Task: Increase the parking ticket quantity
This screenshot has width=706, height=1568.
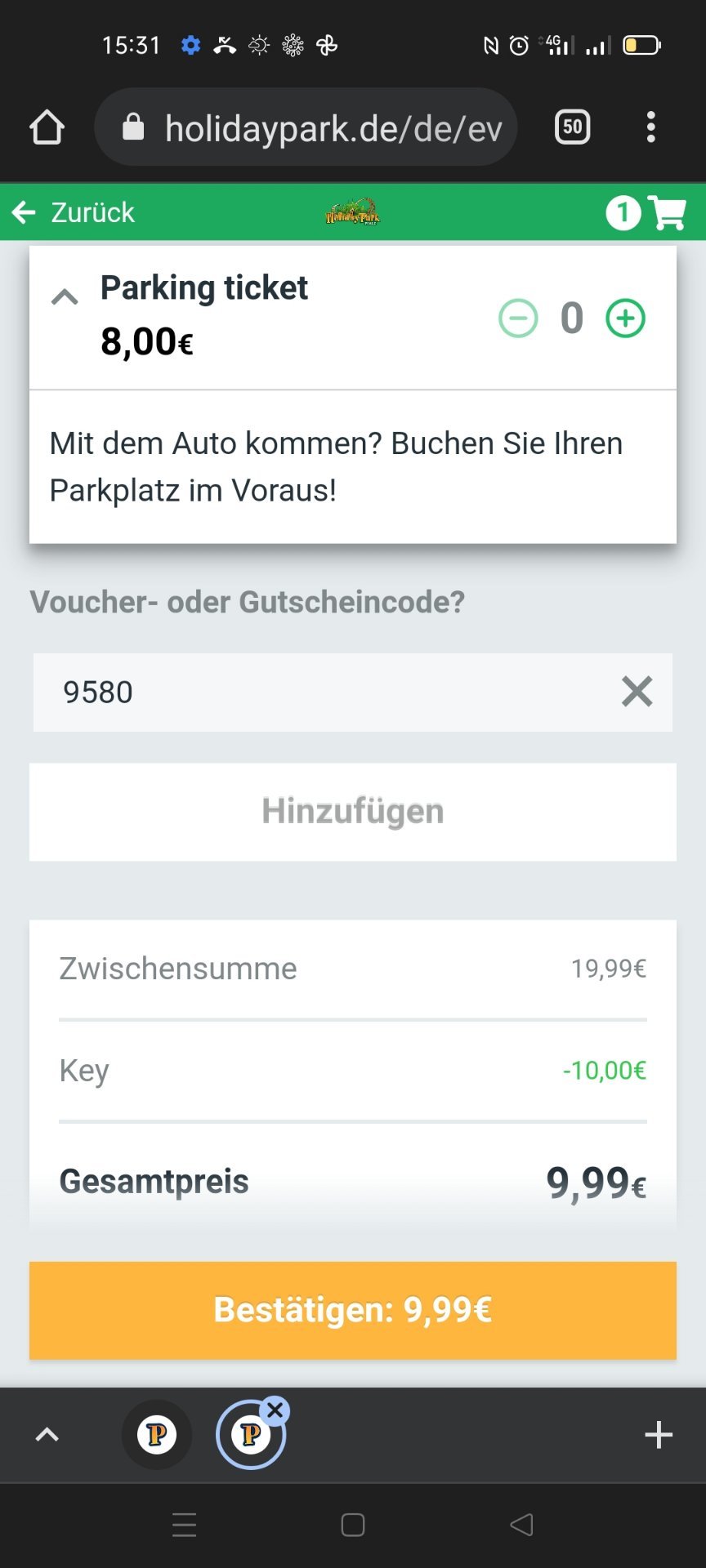Action: pyautogui.click(x=625, y=318)
